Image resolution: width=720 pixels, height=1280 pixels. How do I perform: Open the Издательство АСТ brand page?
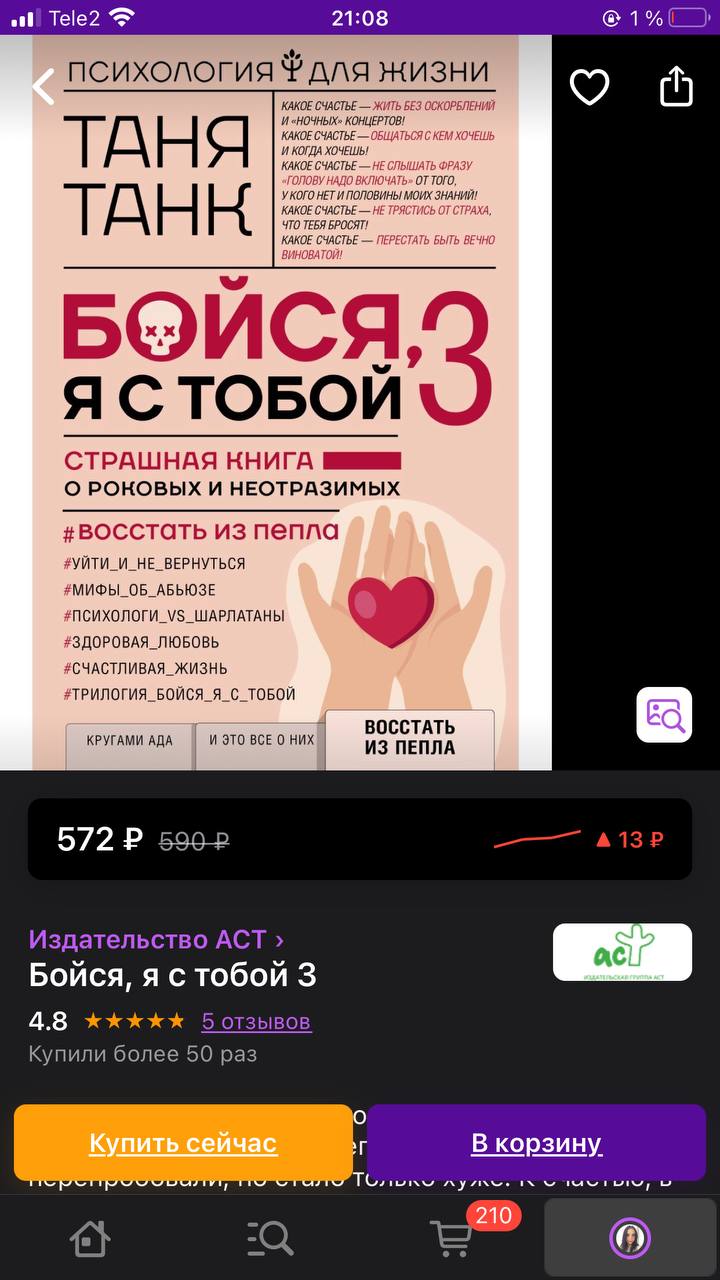[x=156, y=939]
